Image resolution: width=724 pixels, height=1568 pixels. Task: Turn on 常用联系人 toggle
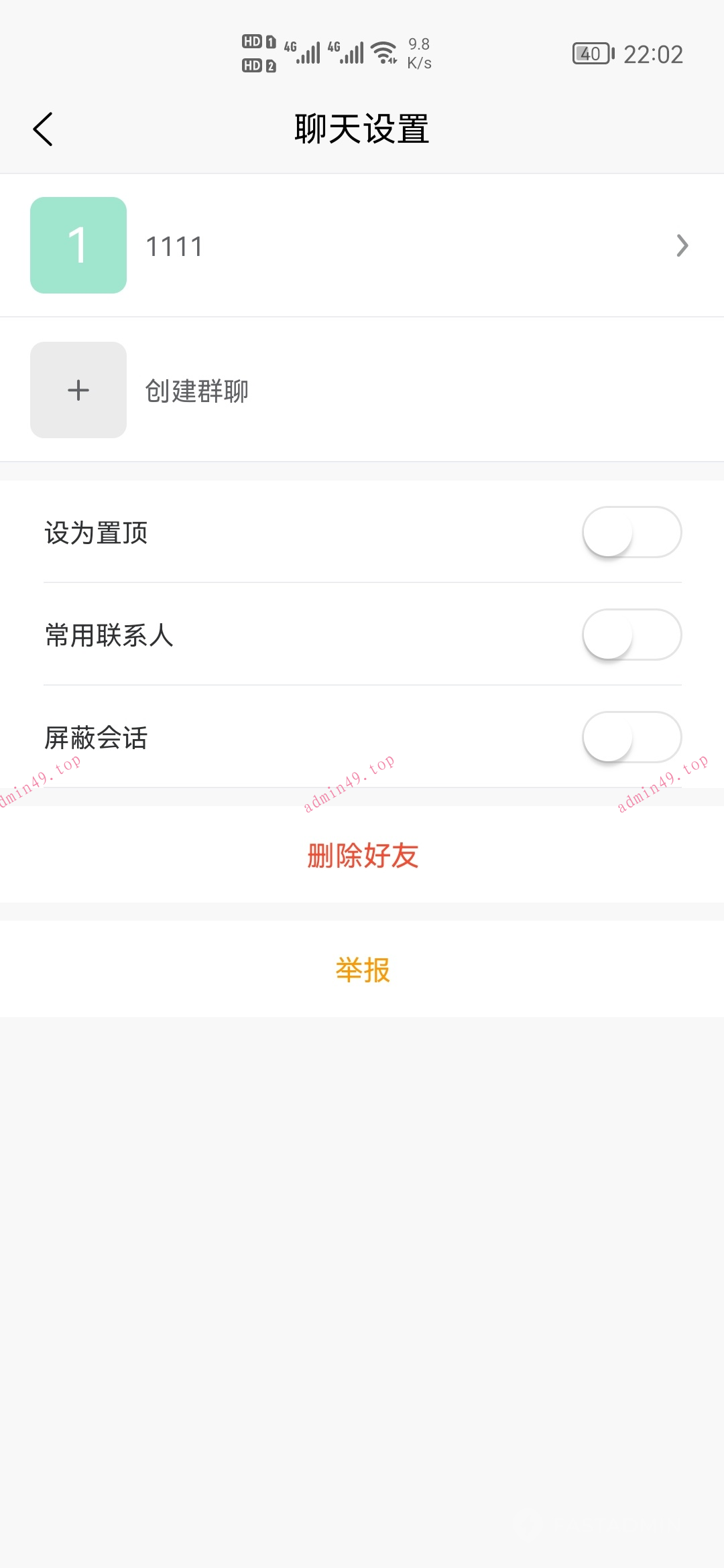pos(631,635)
